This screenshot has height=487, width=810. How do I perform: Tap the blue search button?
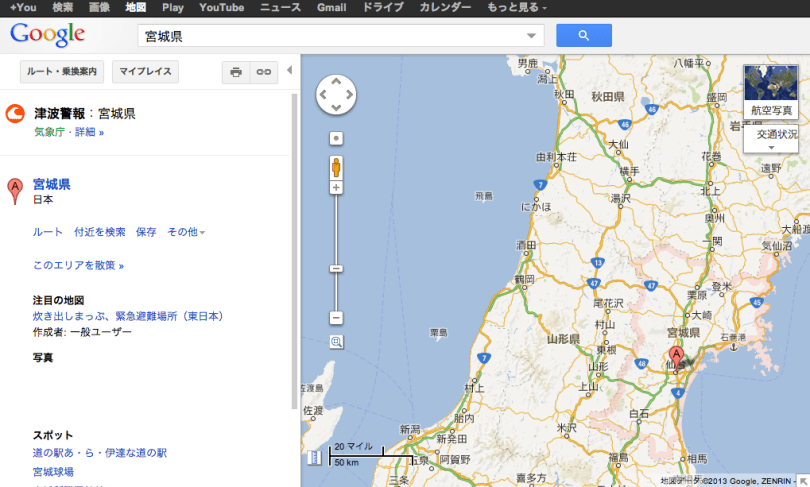[x=583, y=36]
